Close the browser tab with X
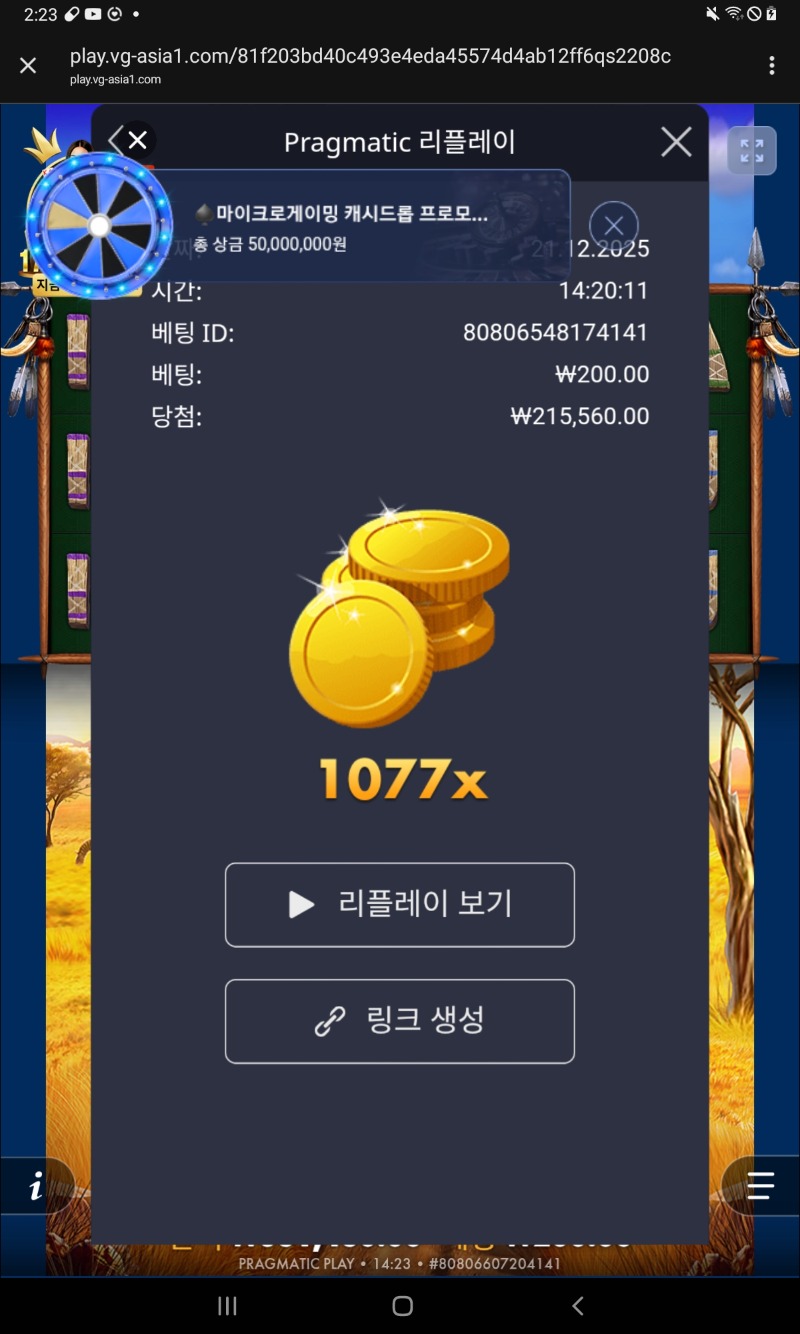This screenshot has height=1334, width=800. [x=28, y=66]
